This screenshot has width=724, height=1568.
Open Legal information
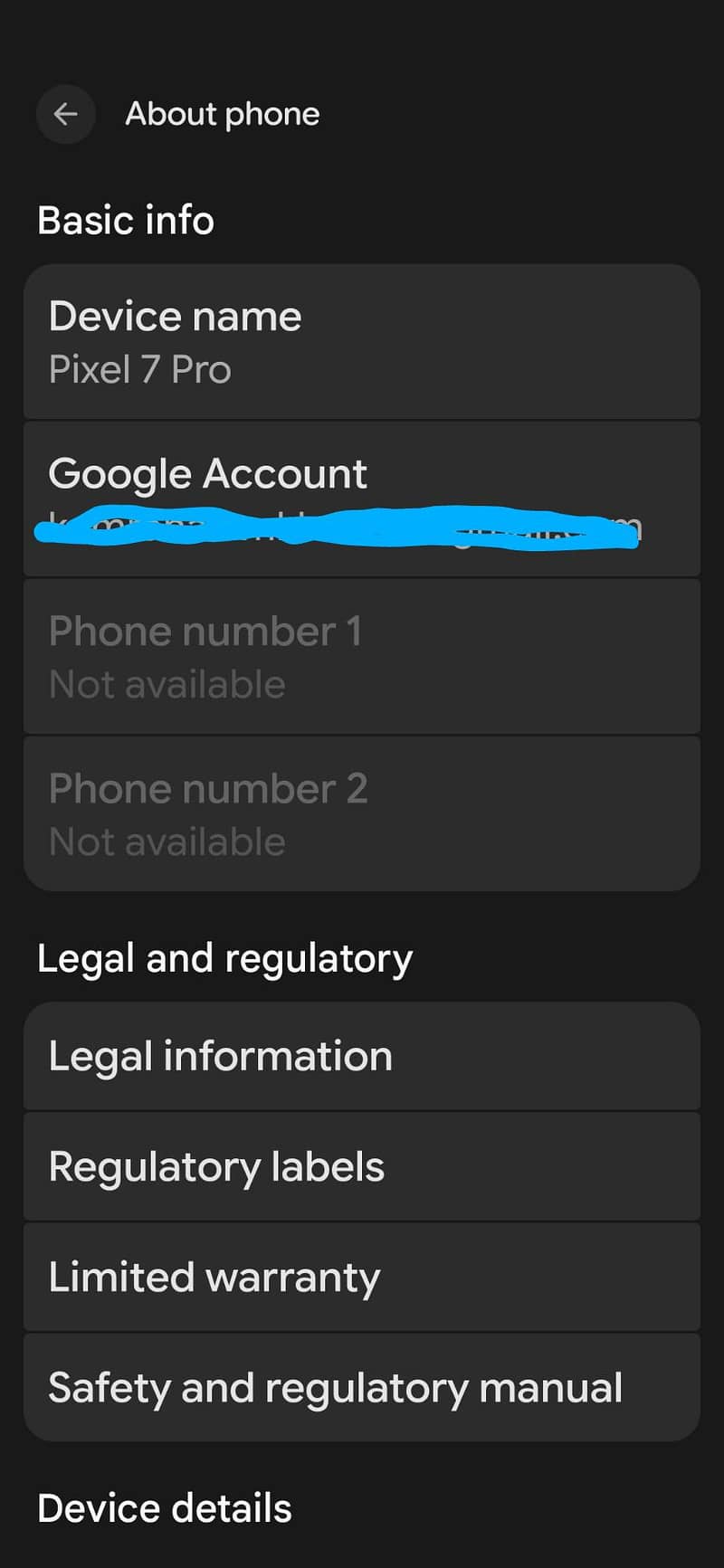pos(362,1056)
